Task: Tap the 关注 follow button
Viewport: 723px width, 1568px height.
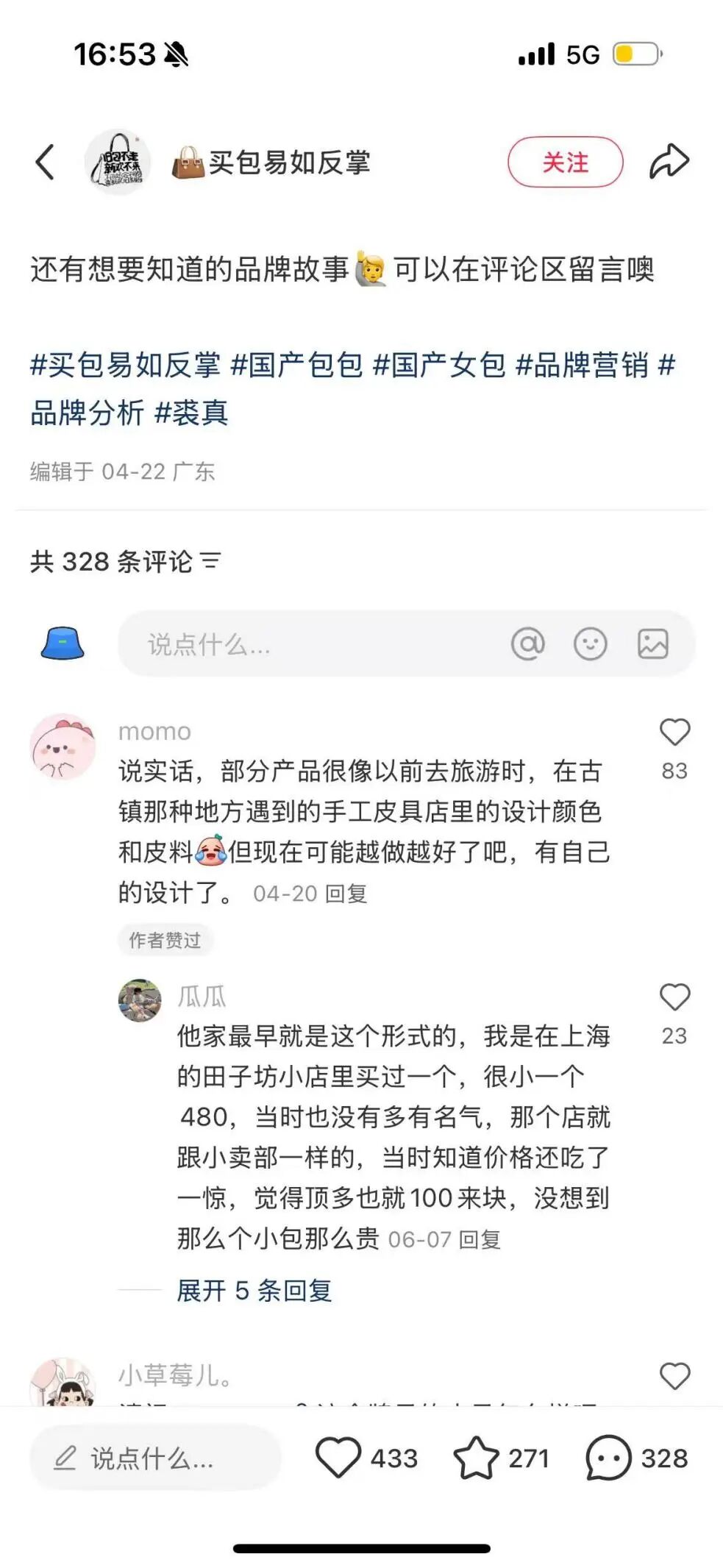Action: (x=565, y=162)
